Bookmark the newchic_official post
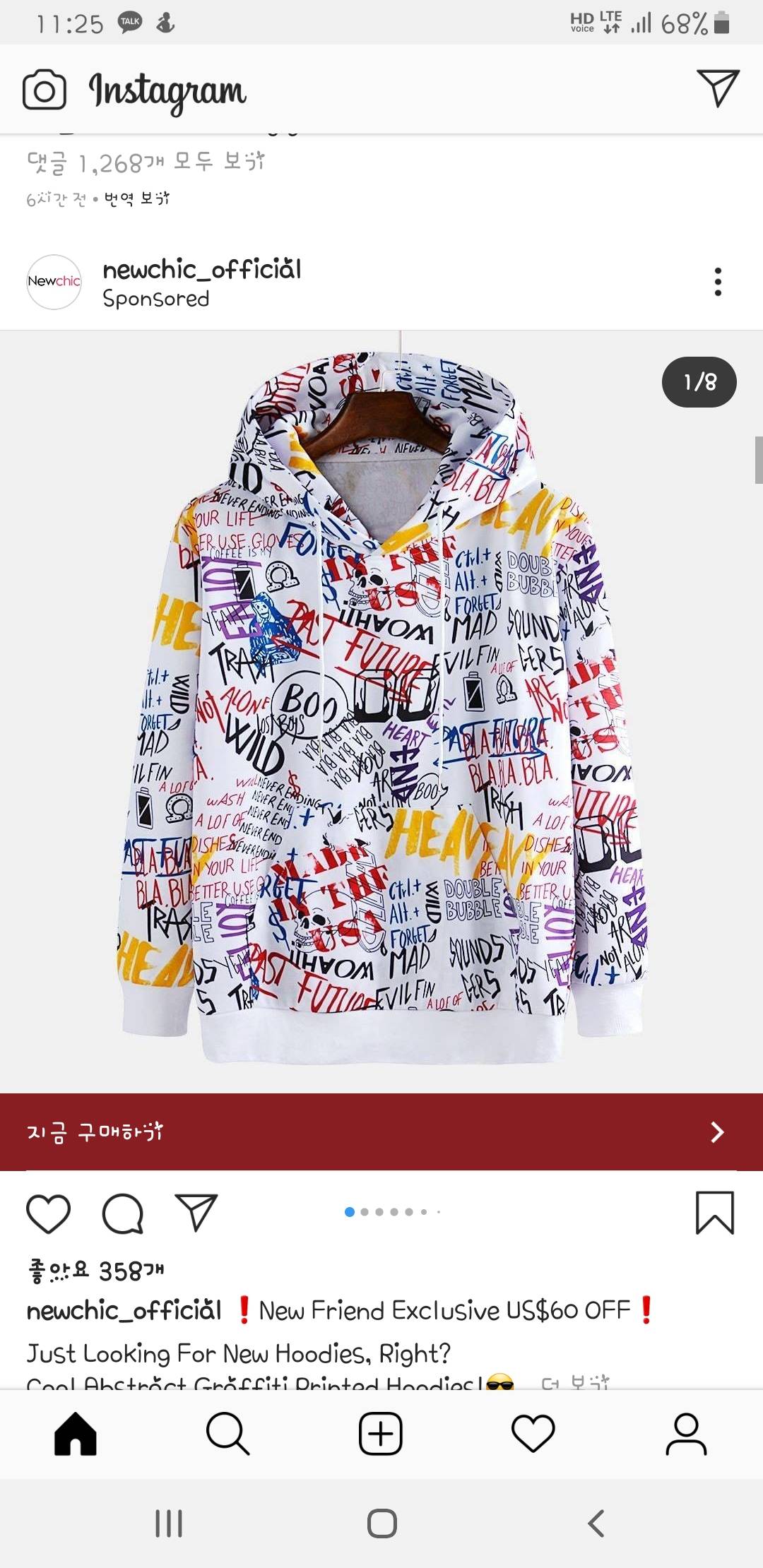This screenshot has height=1568, width=763. tap(714, 1213)
